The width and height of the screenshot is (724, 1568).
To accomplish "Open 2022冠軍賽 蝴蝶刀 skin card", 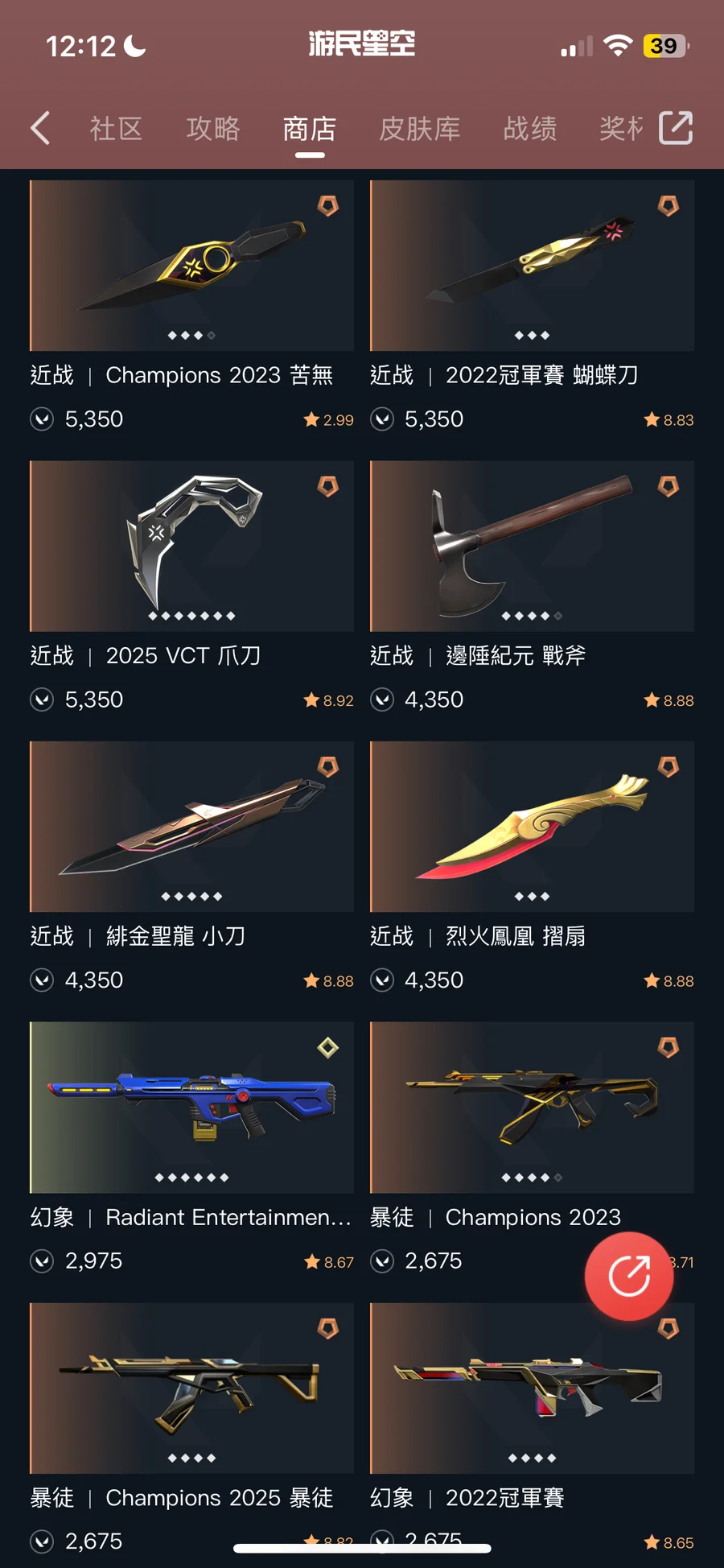I will [x=532, y=266].
